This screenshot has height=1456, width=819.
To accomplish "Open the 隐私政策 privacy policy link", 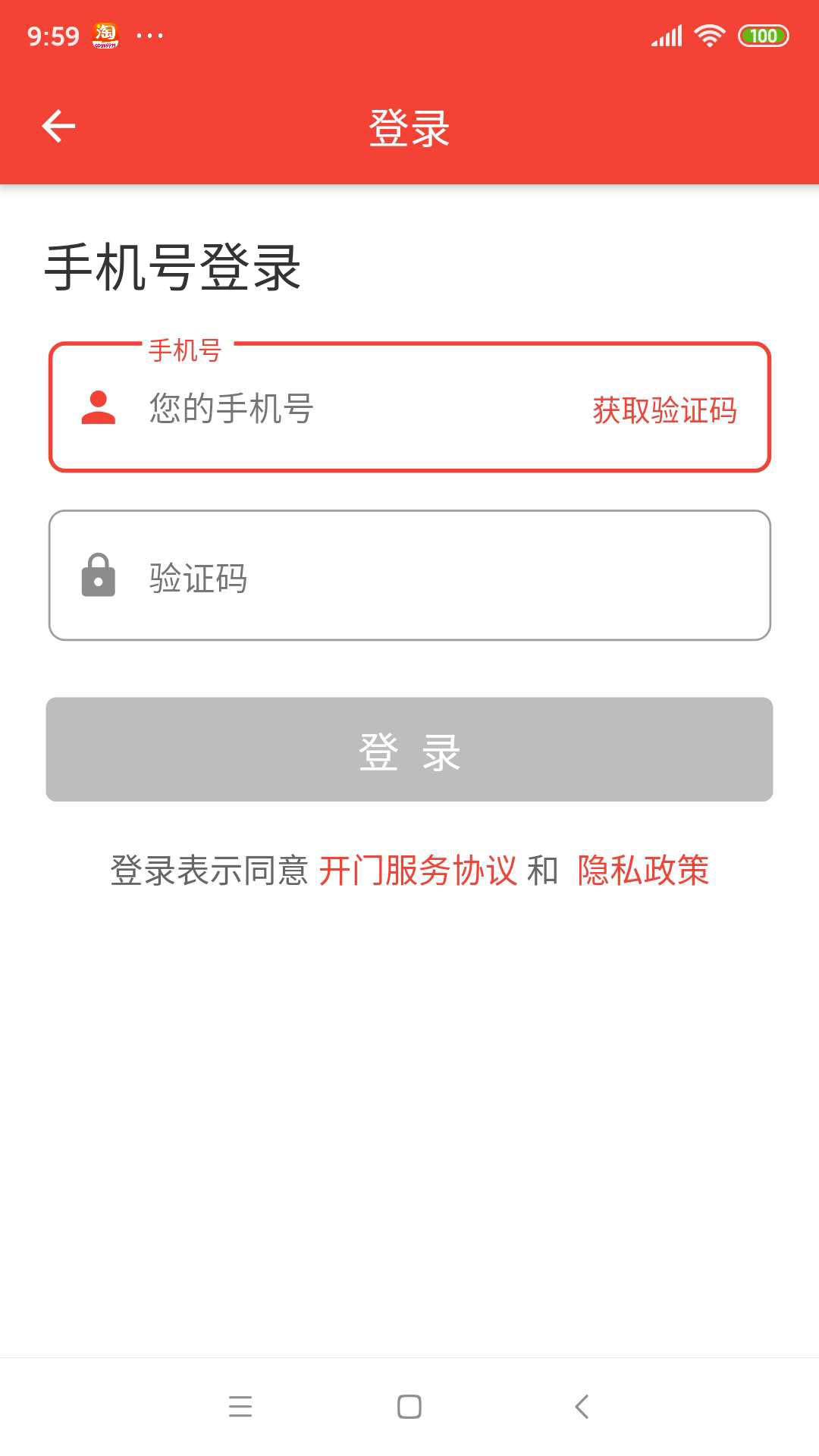I will click(643, 871).
